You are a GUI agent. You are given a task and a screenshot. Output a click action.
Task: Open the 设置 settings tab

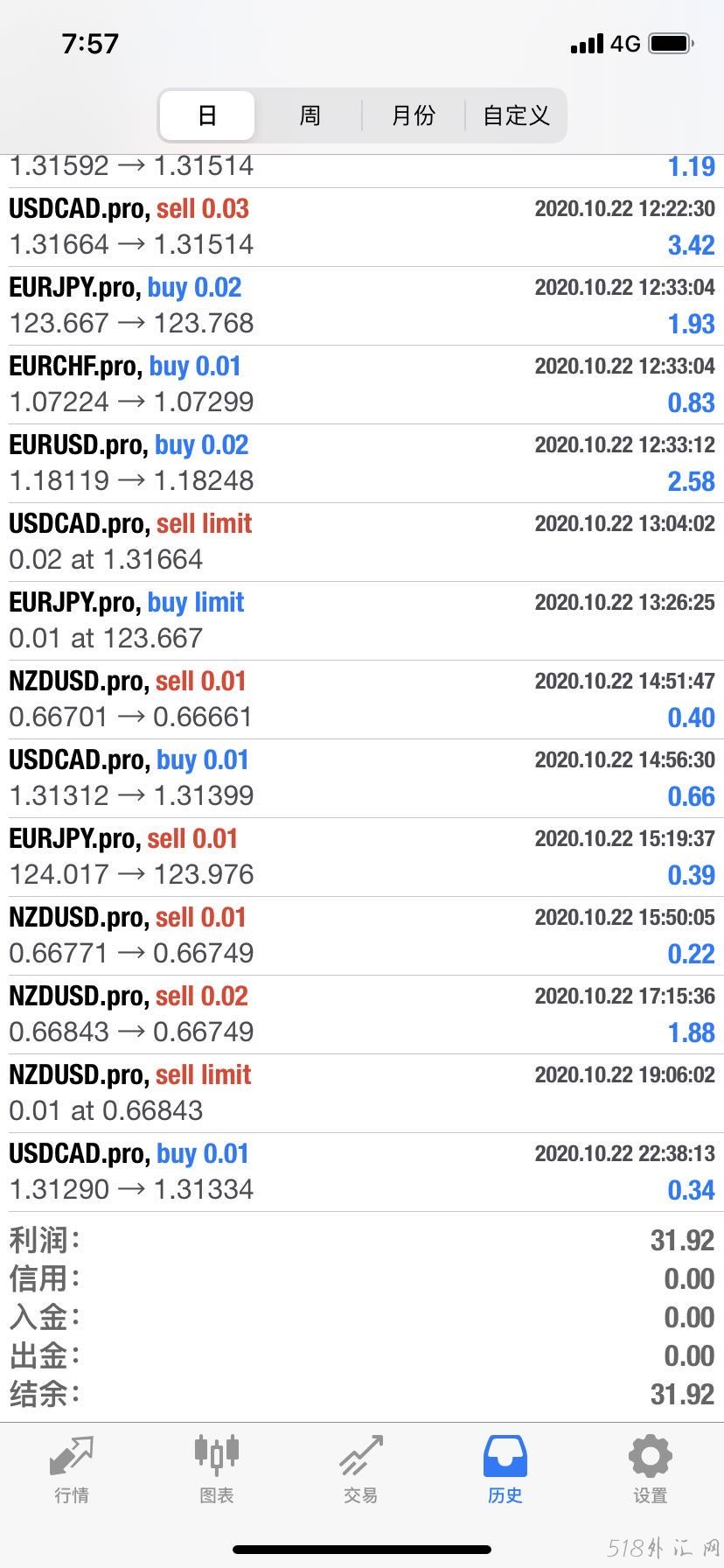click(x=650, y=1470)
